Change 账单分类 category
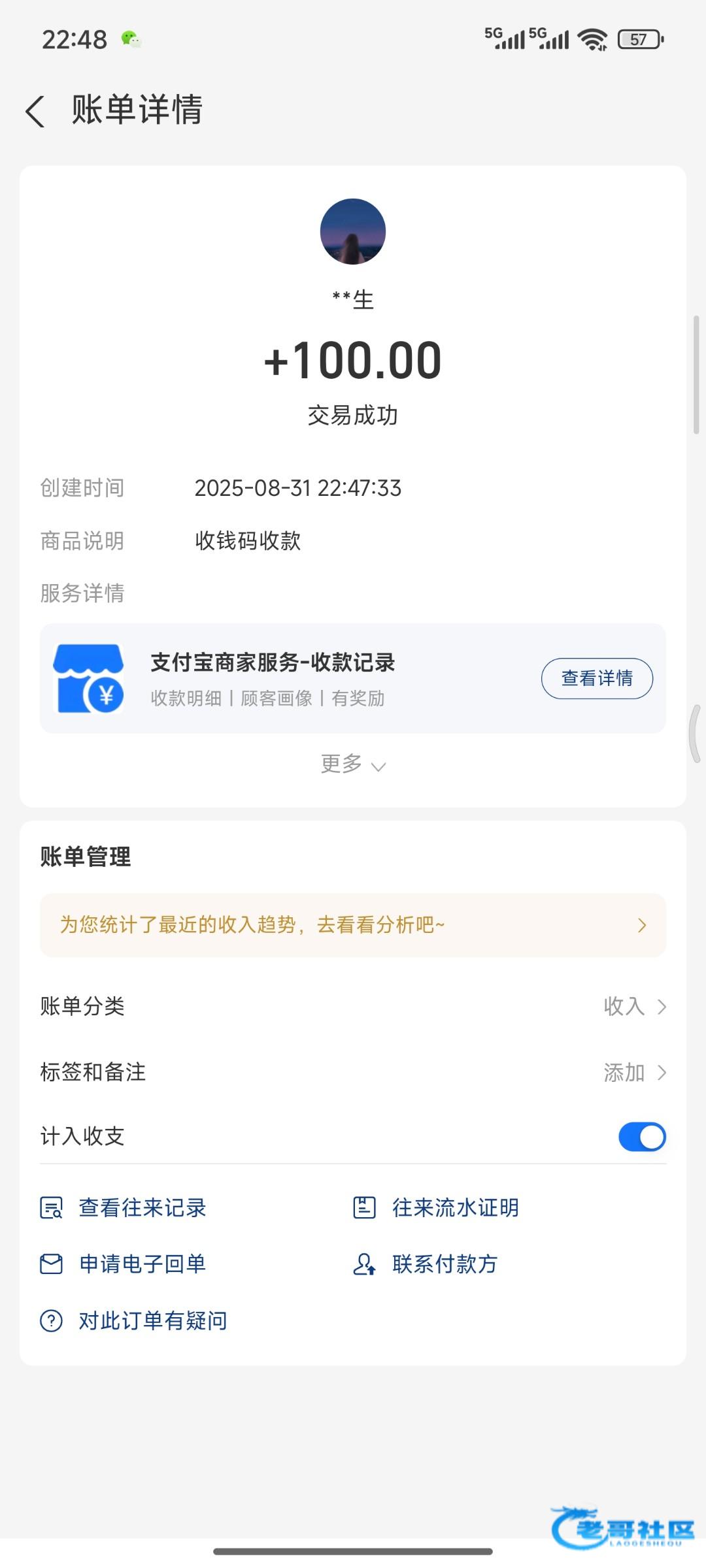 [633, 1006]
